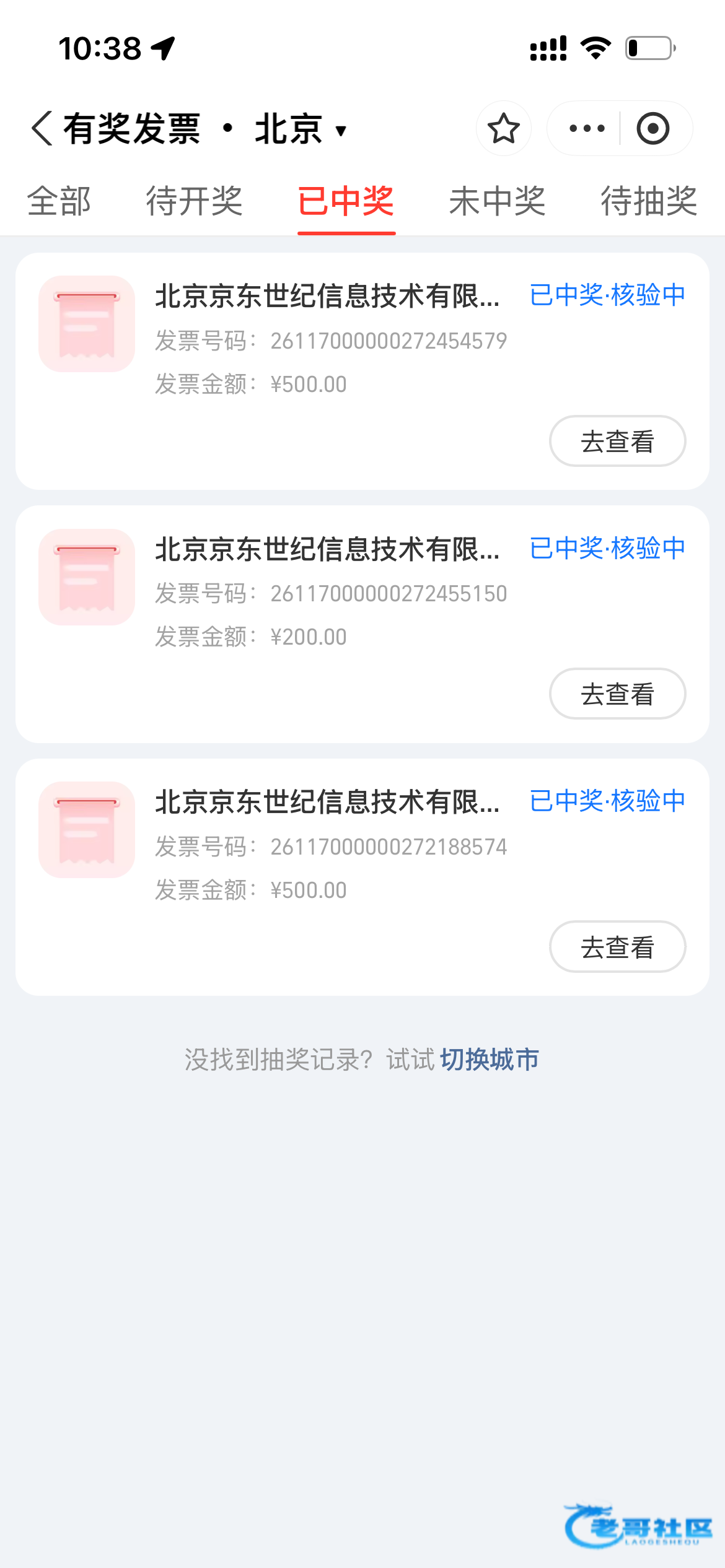Tap 去查看 for invoice ending 188574
Screen dimensions: 725x1568
click(x=617, y=947)
